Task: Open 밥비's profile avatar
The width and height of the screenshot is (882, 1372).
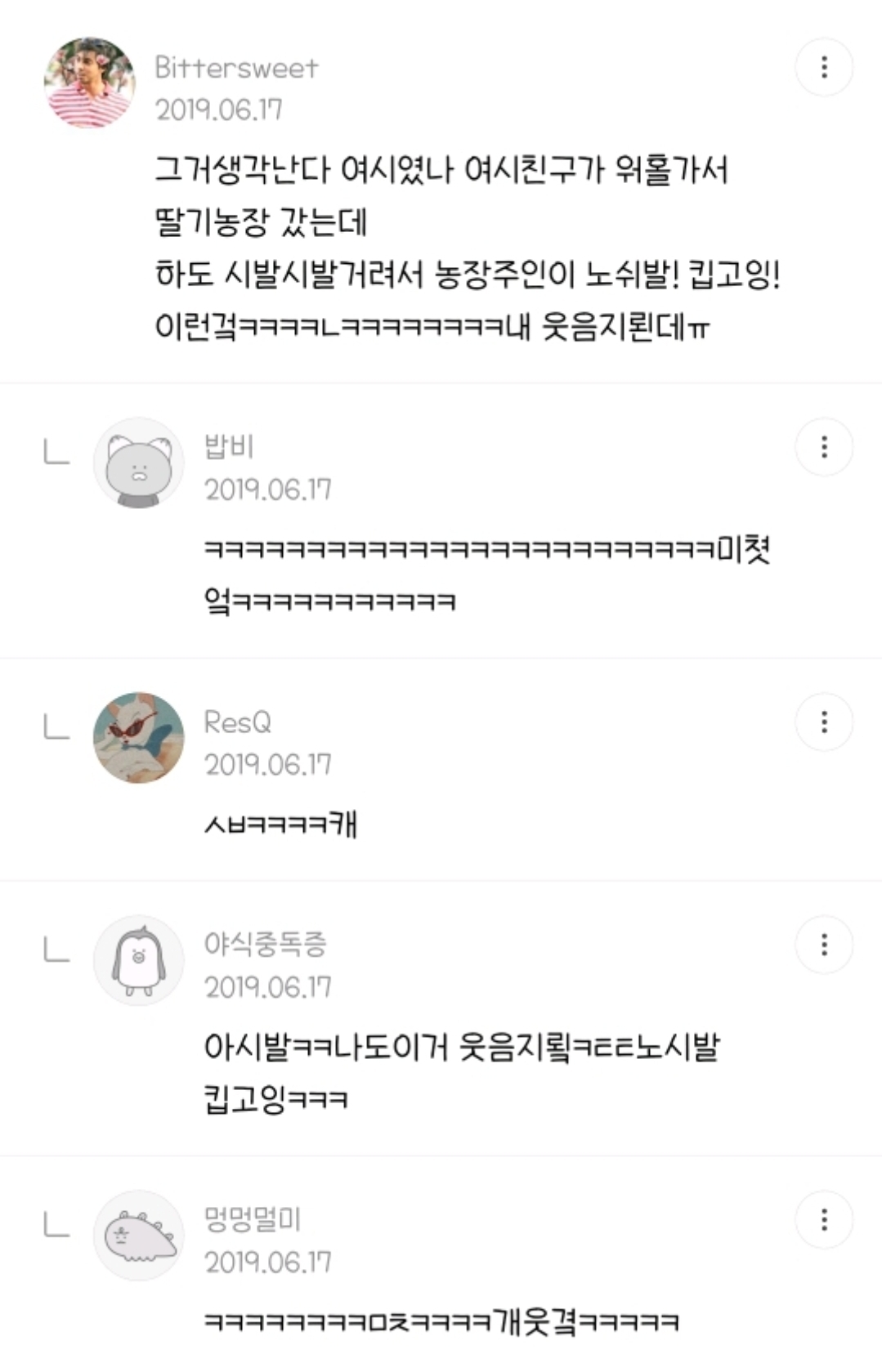Action: (x=138, y=463)
